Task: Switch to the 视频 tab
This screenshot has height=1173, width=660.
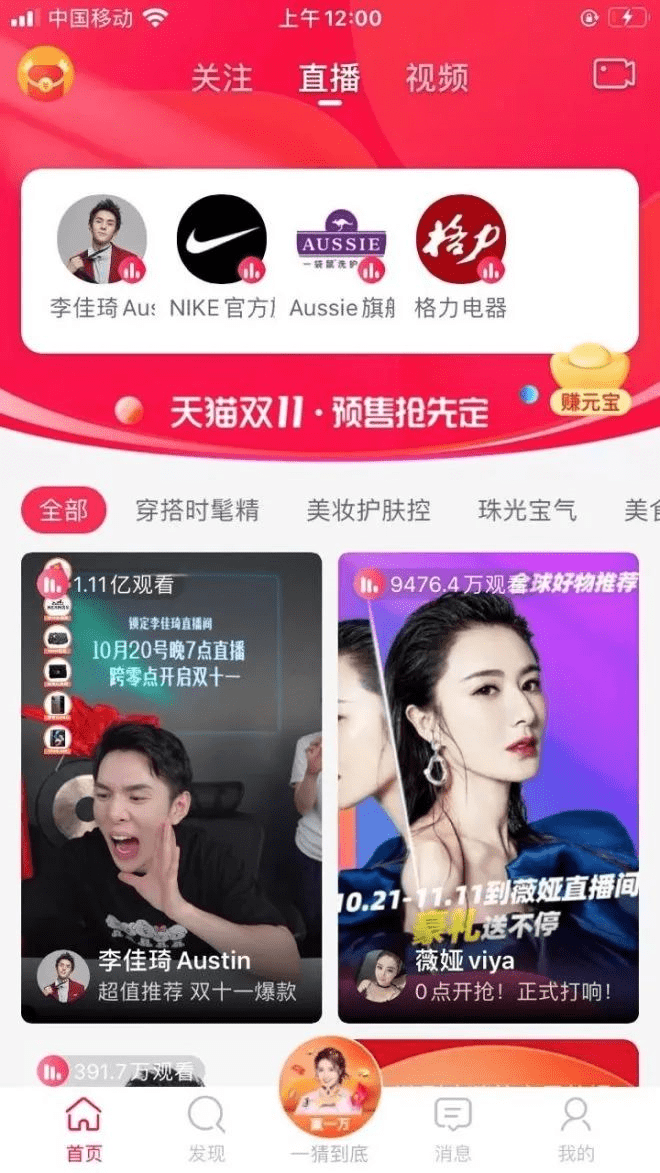Action: [x=437, y=78]
